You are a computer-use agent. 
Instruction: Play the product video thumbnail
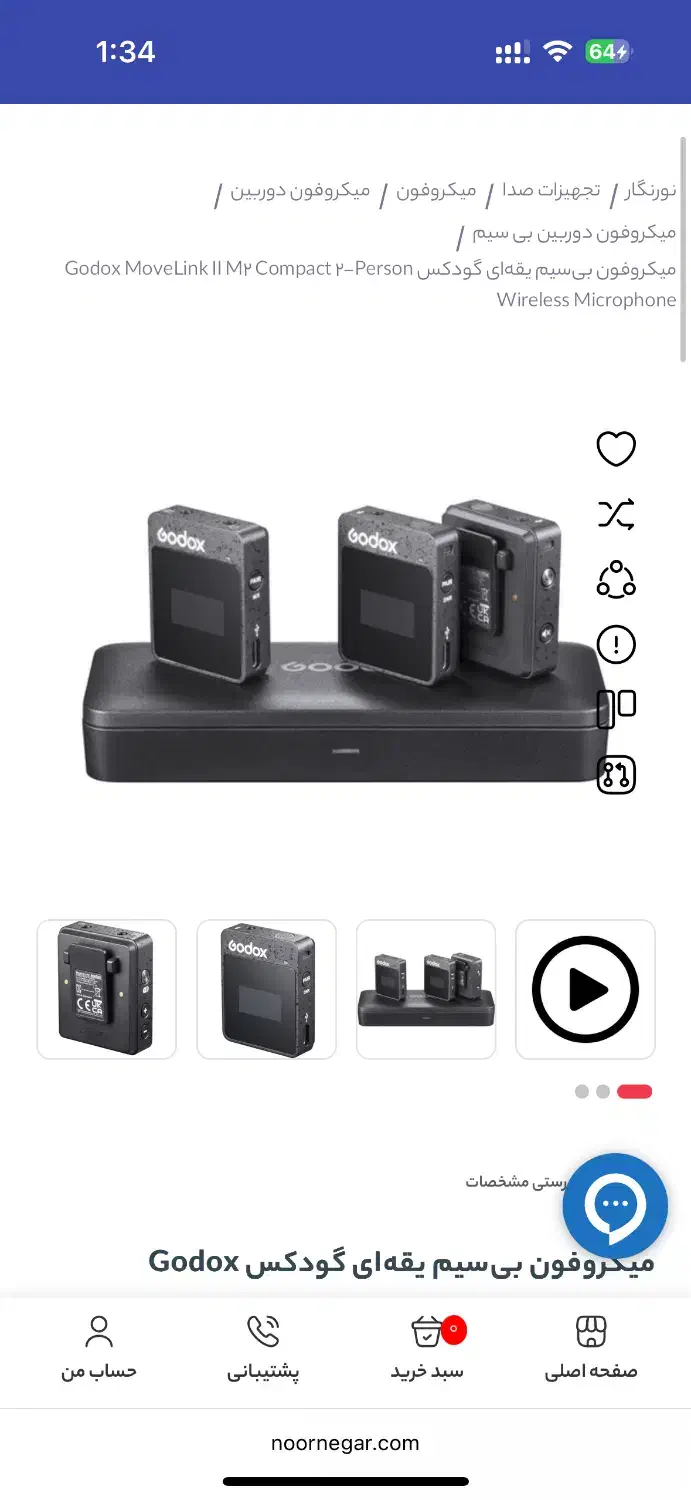[585, 989]
